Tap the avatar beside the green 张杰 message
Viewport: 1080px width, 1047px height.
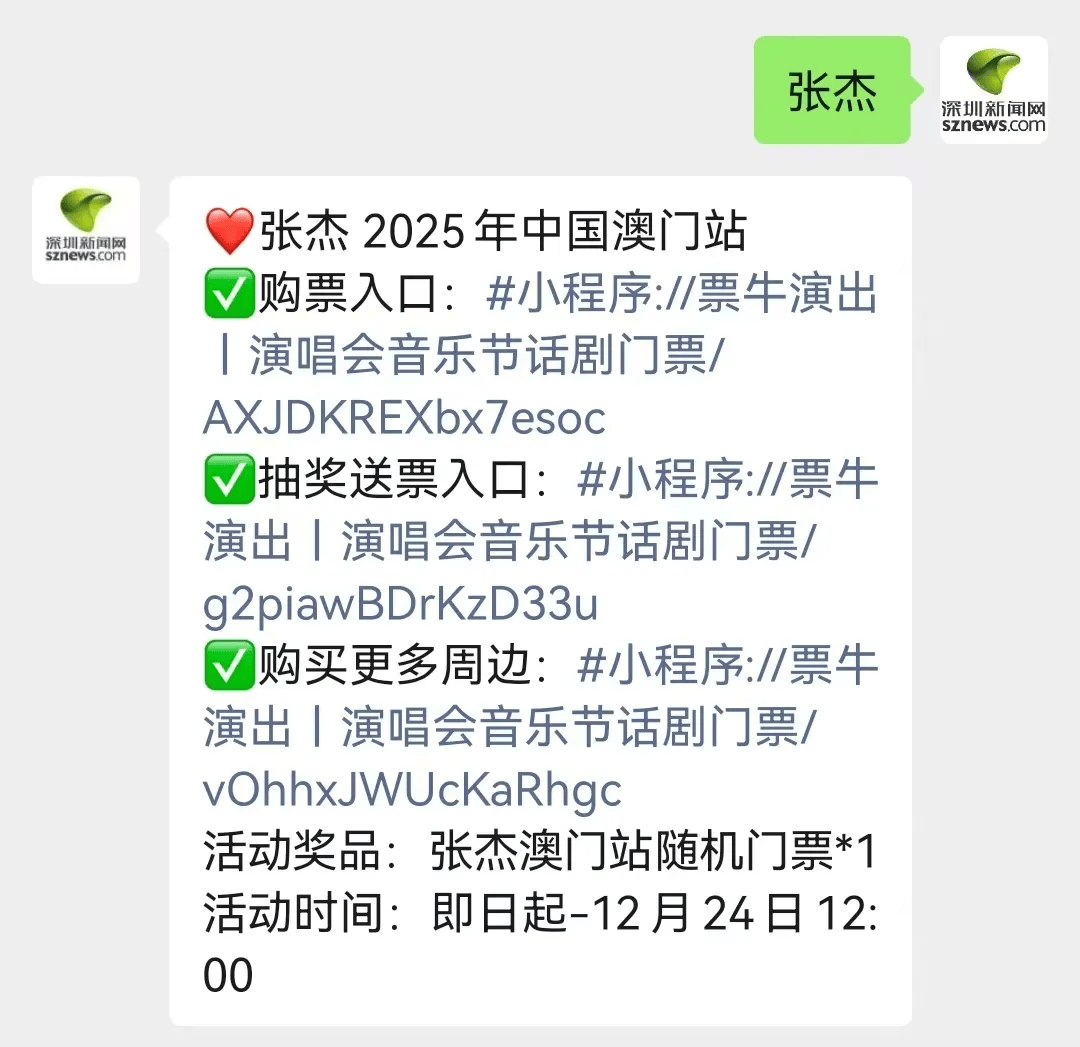[x=993, y=90]
